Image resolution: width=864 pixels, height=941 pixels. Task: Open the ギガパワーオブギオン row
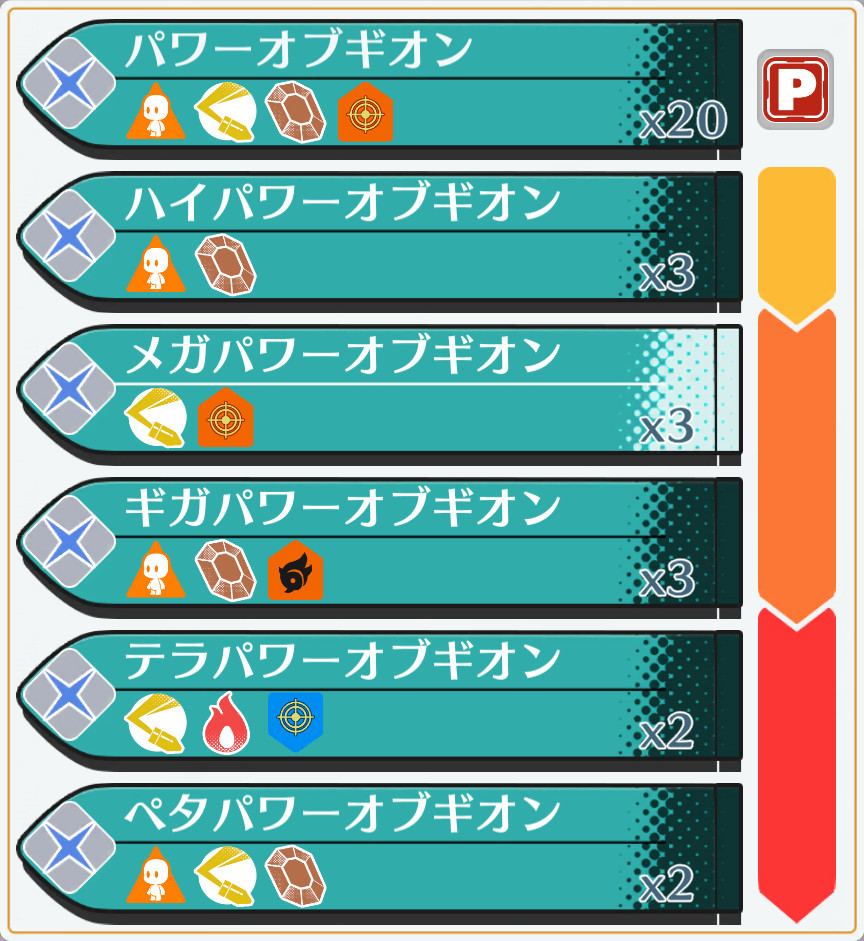click(x=380, y=546)
